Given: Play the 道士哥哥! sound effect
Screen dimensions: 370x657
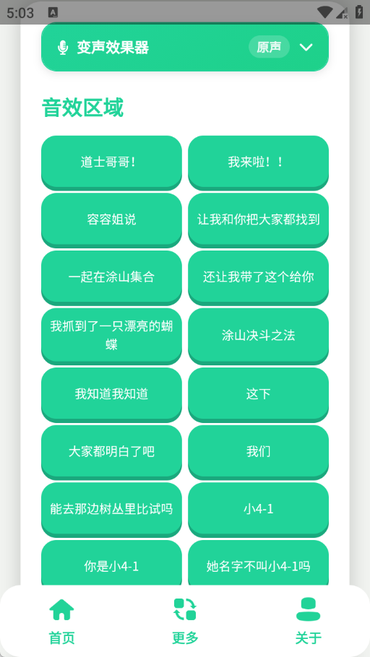Looking at the screenshot, I should click(111, 163).
